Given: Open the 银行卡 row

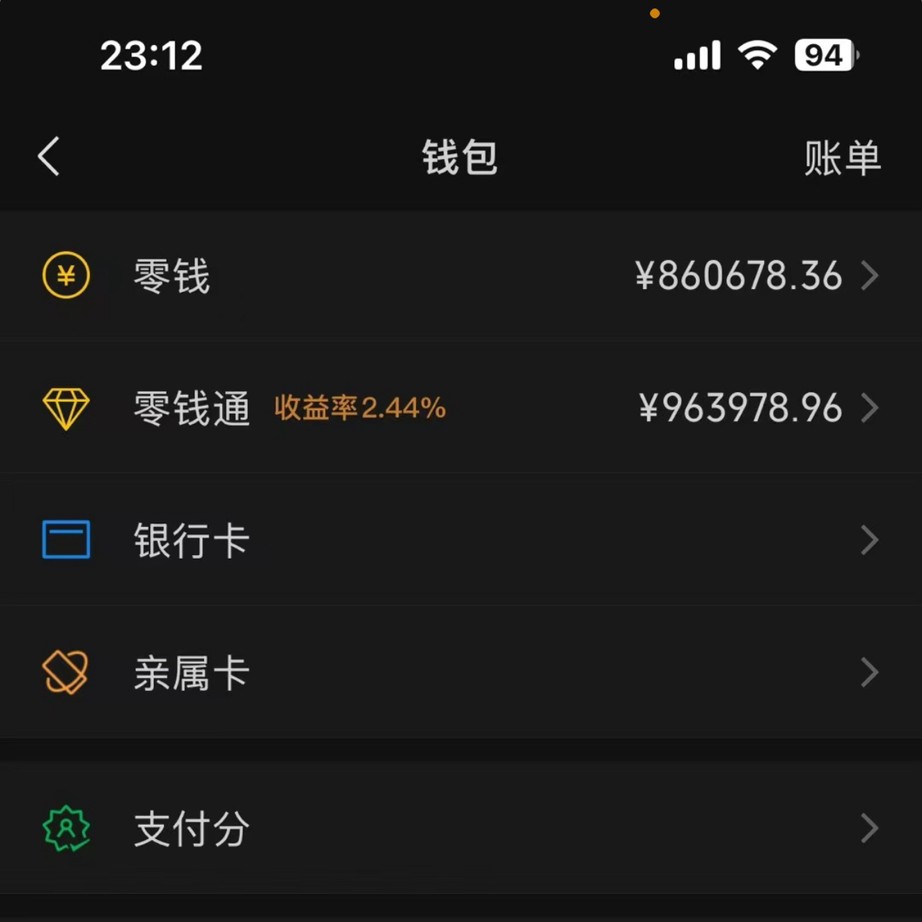Looking at the screenshot, I should [460, 540].
